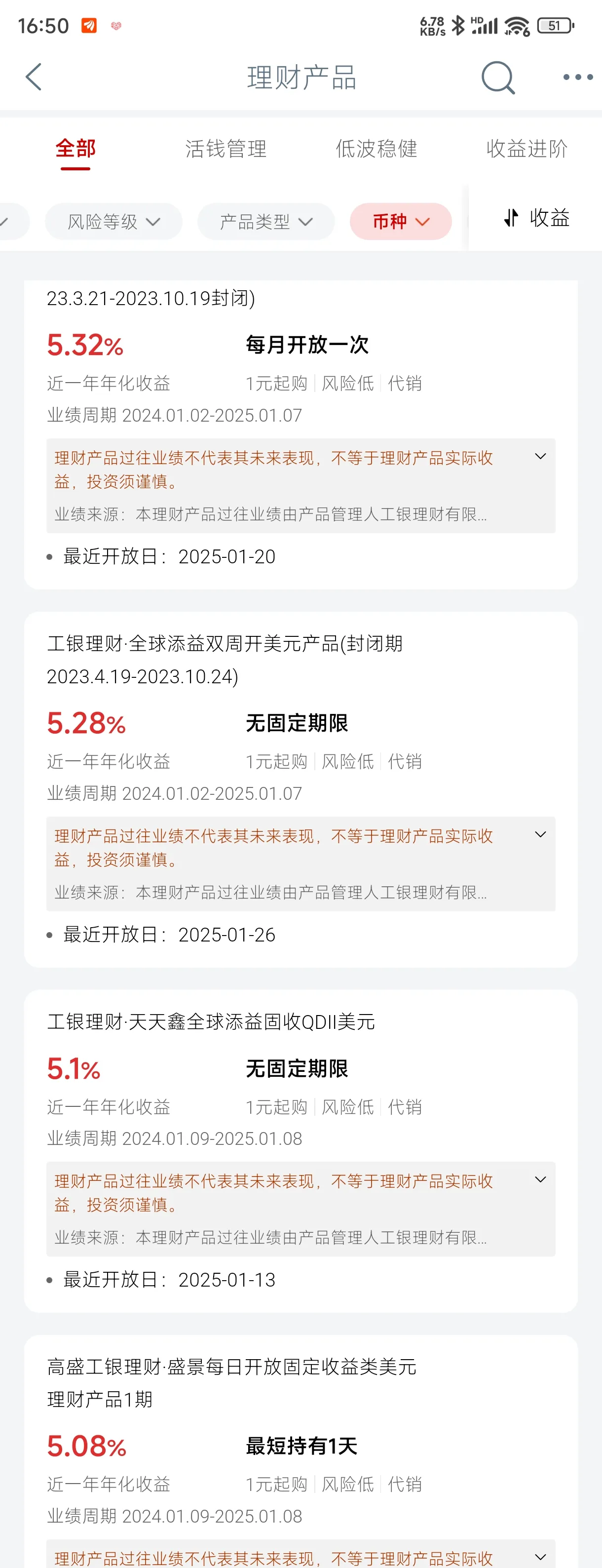Open the highlighted 币种 filter dropdown

400,222
